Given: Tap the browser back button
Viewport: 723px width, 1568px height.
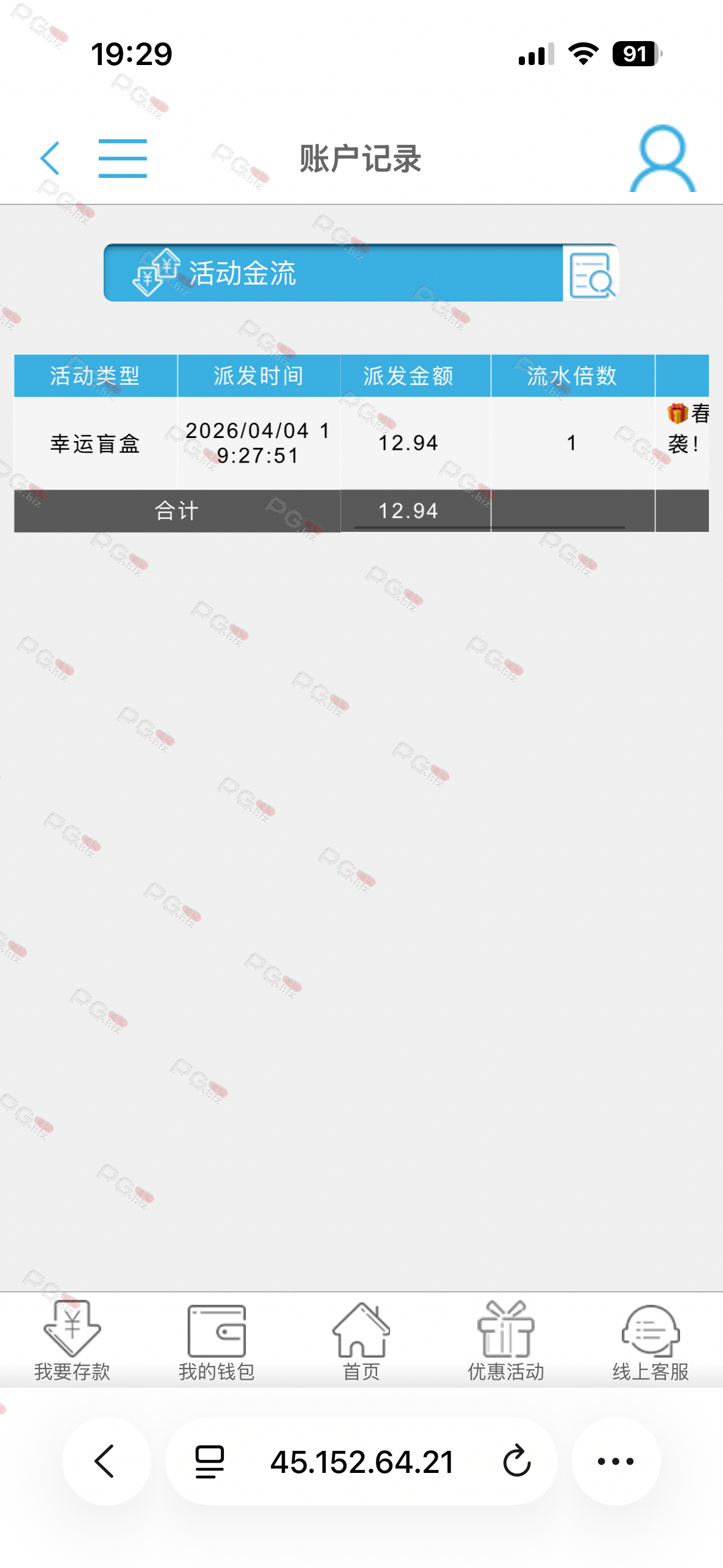Looking at the screenshot, I should (x=106, y=1461).
